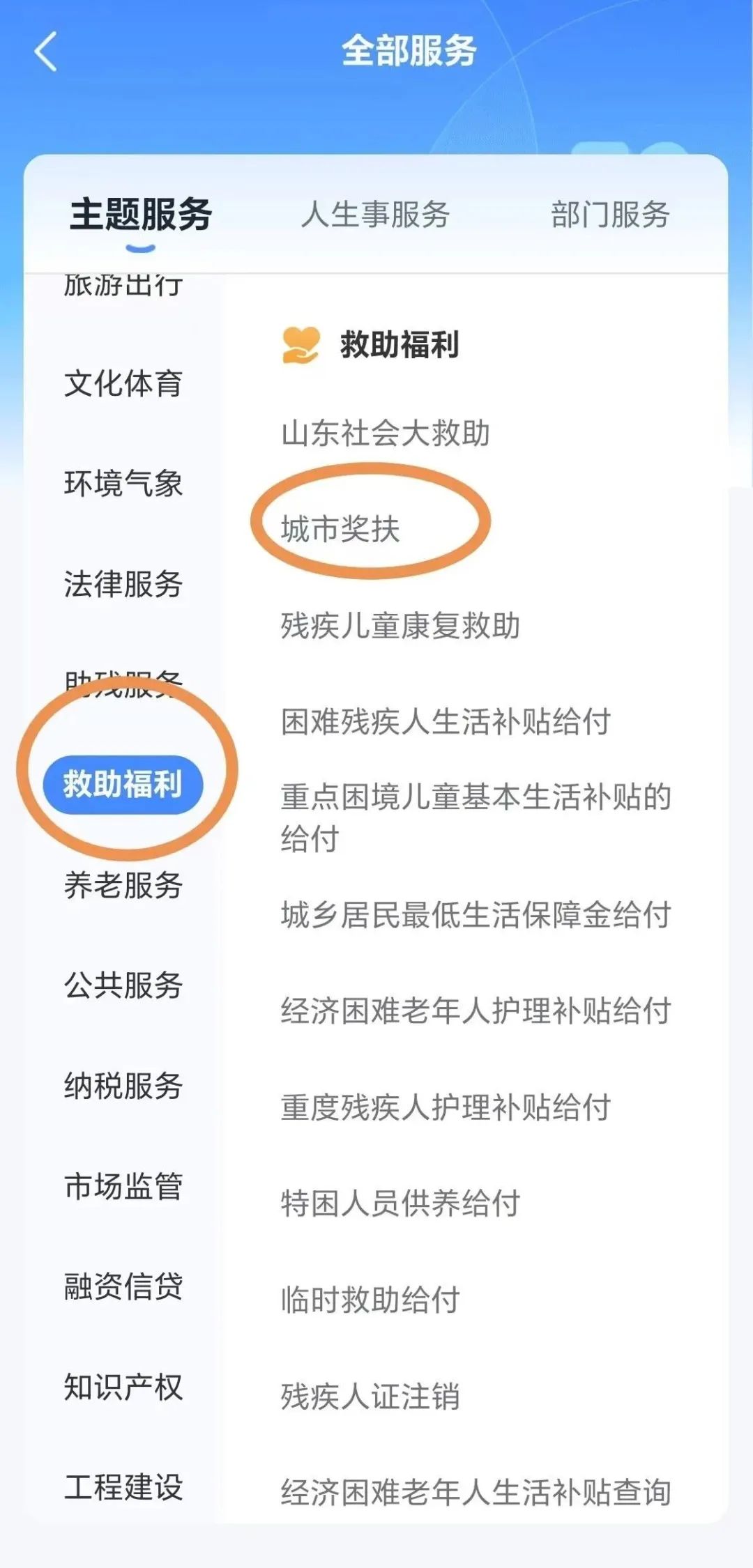This screenshot has width=753, height=1568.
Task: Open the 公共服务 category
Action: [x=123, y=985]
